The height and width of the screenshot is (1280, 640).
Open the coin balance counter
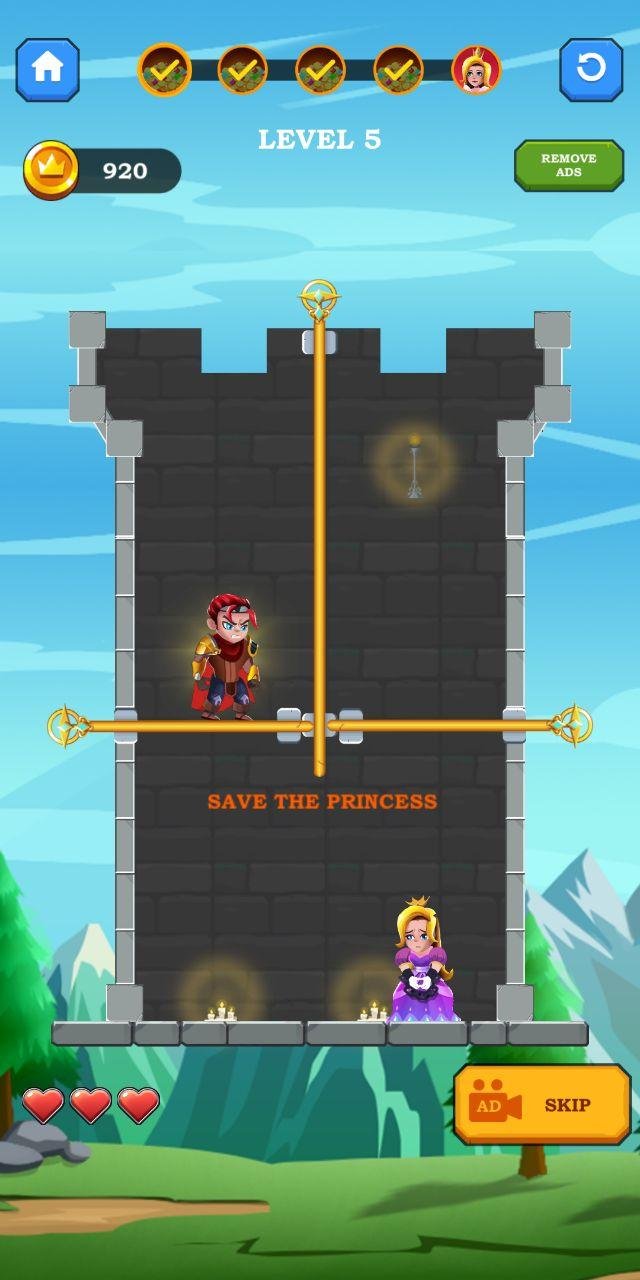[x=103, y=171]
